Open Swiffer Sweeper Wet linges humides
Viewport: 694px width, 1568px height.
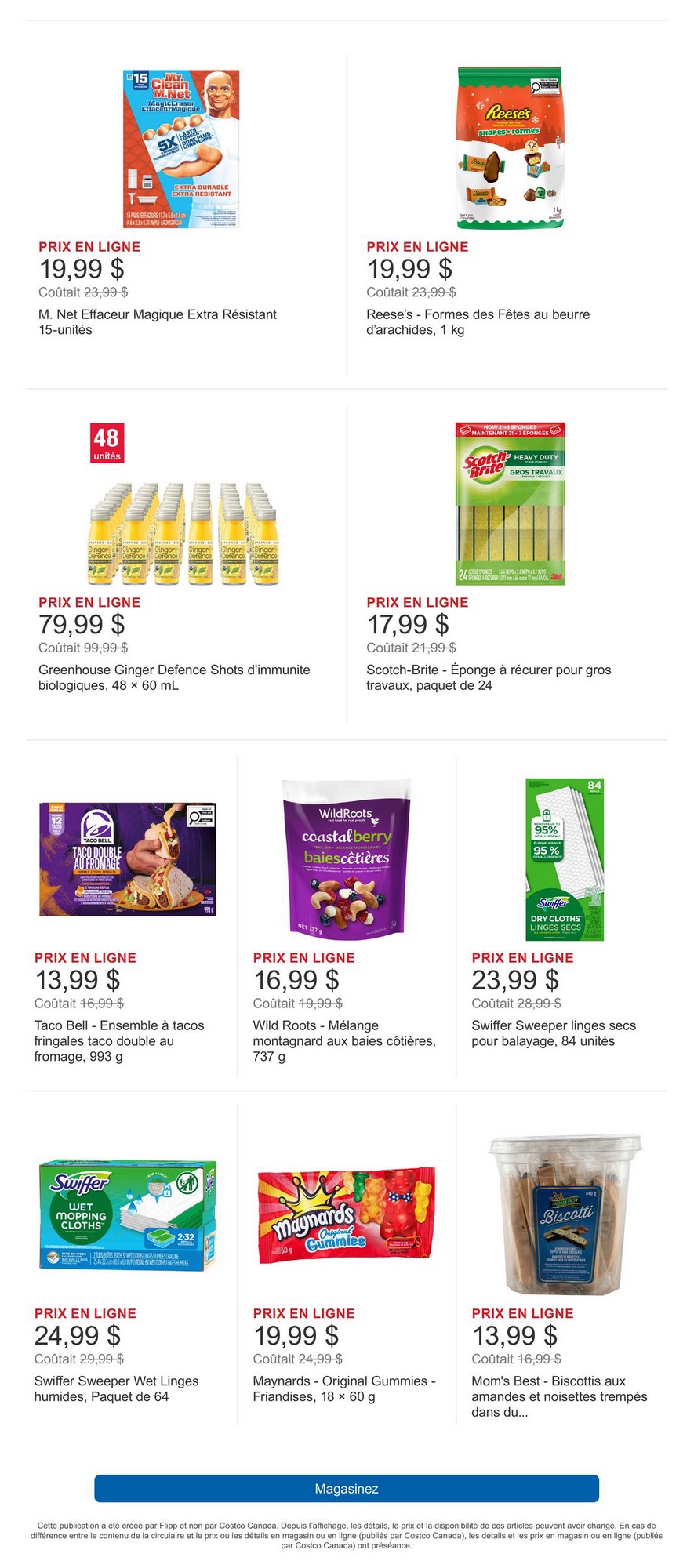click(x=128, y=1215)
